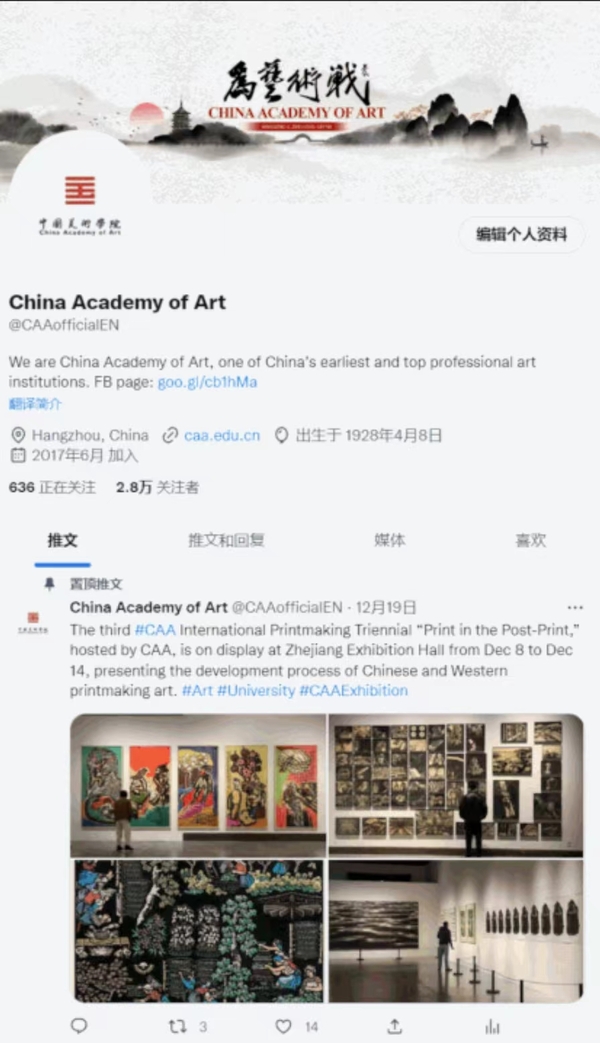Tap 翻译简介 to translate the bio
Image resolution: width=600 pixels, height=1043 pixels.
[35, 404]
